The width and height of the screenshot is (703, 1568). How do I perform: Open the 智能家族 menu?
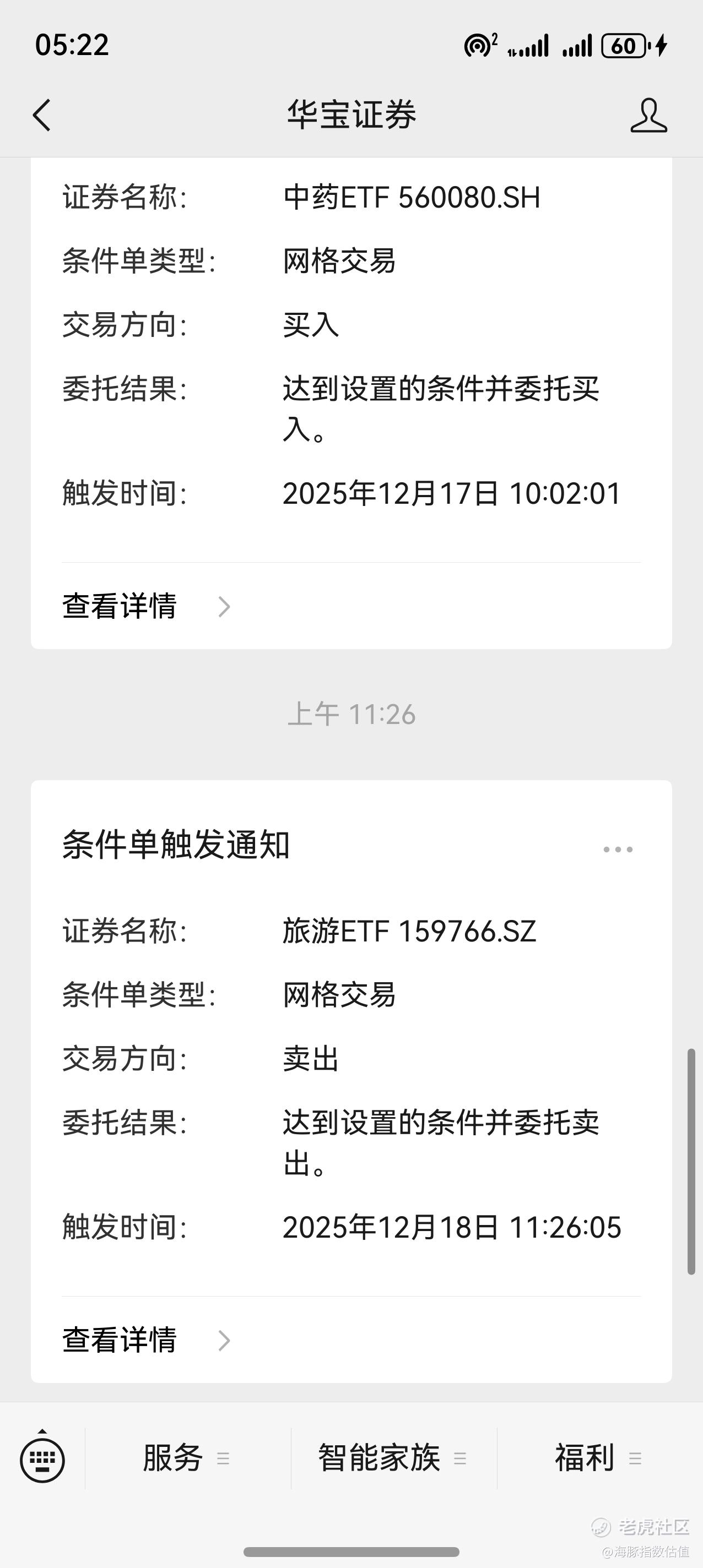(x=392, y=1458)
